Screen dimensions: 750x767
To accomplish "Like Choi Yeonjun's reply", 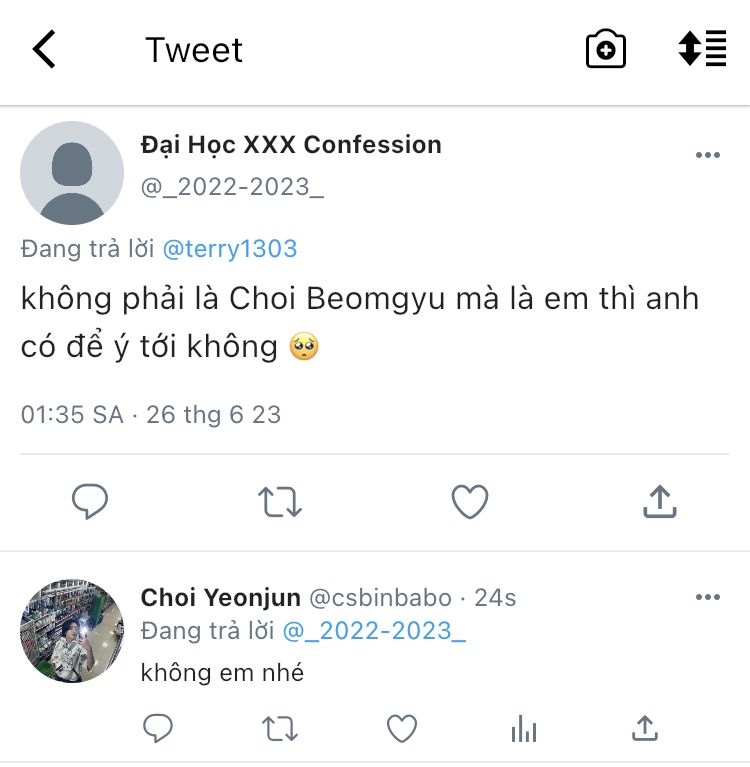I will coord(402,729).
